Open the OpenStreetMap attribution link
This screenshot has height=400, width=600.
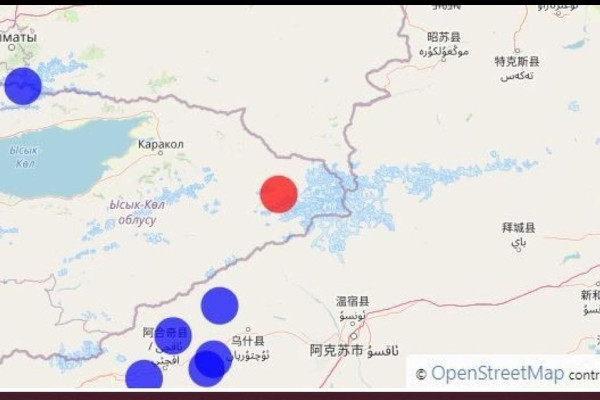click(497, 374)
